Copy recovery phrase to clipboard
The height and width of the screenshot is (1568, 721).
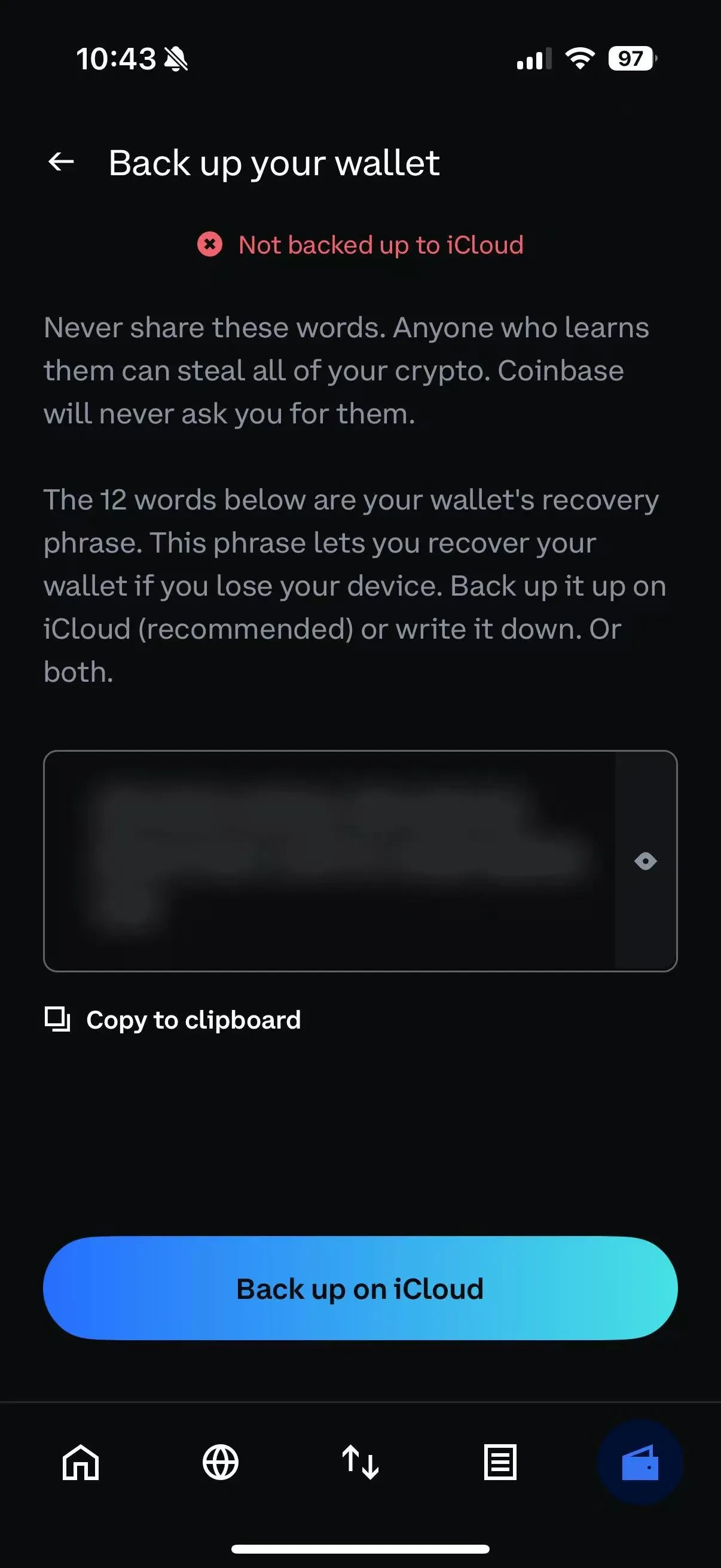(173, 1020)
